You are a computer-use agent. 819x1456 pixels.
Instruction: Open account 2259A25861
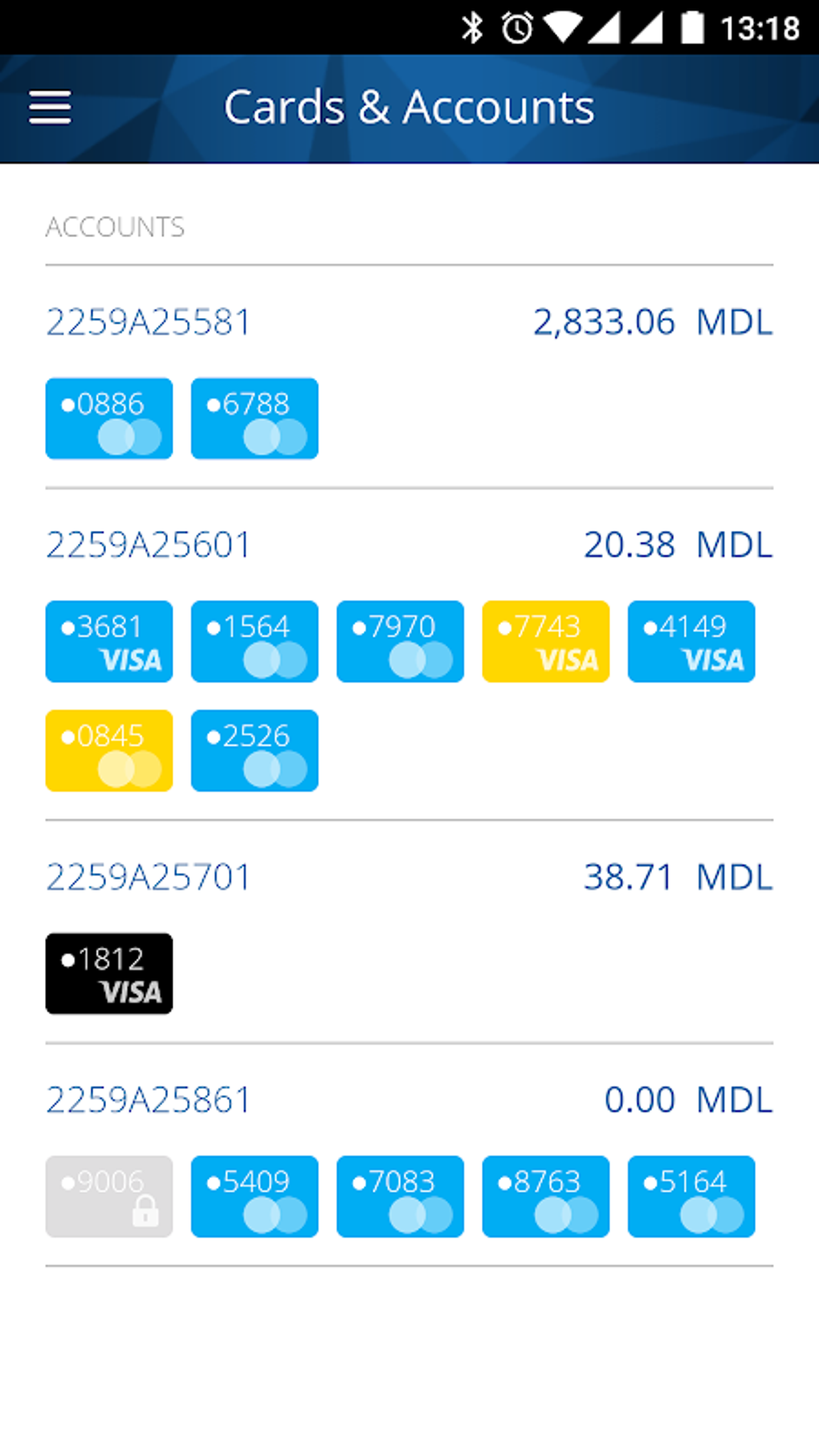tap(149, 1099)
